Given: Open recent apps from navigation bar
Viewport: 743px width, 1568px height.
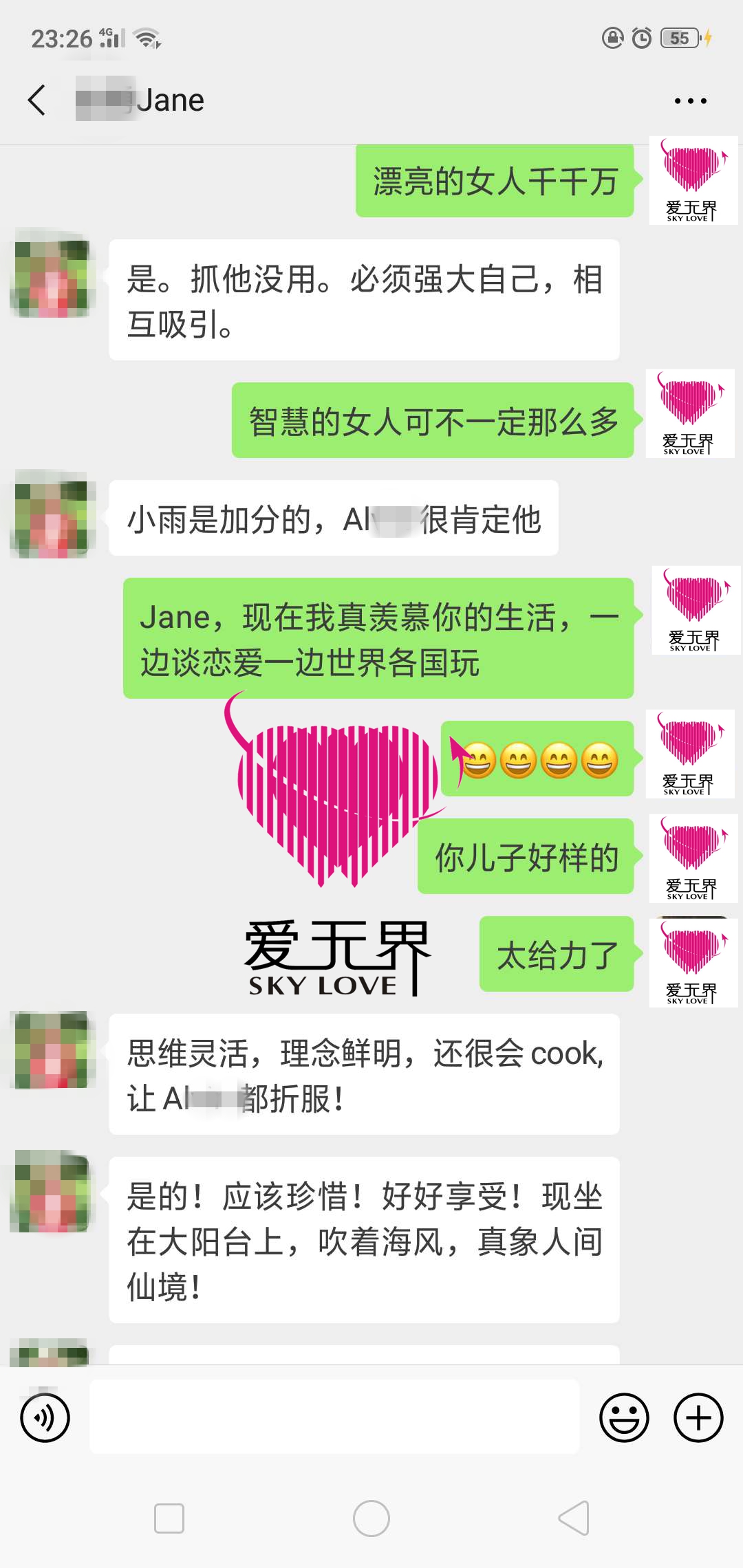Looking at the screenshot, I should click(169, 1518).
